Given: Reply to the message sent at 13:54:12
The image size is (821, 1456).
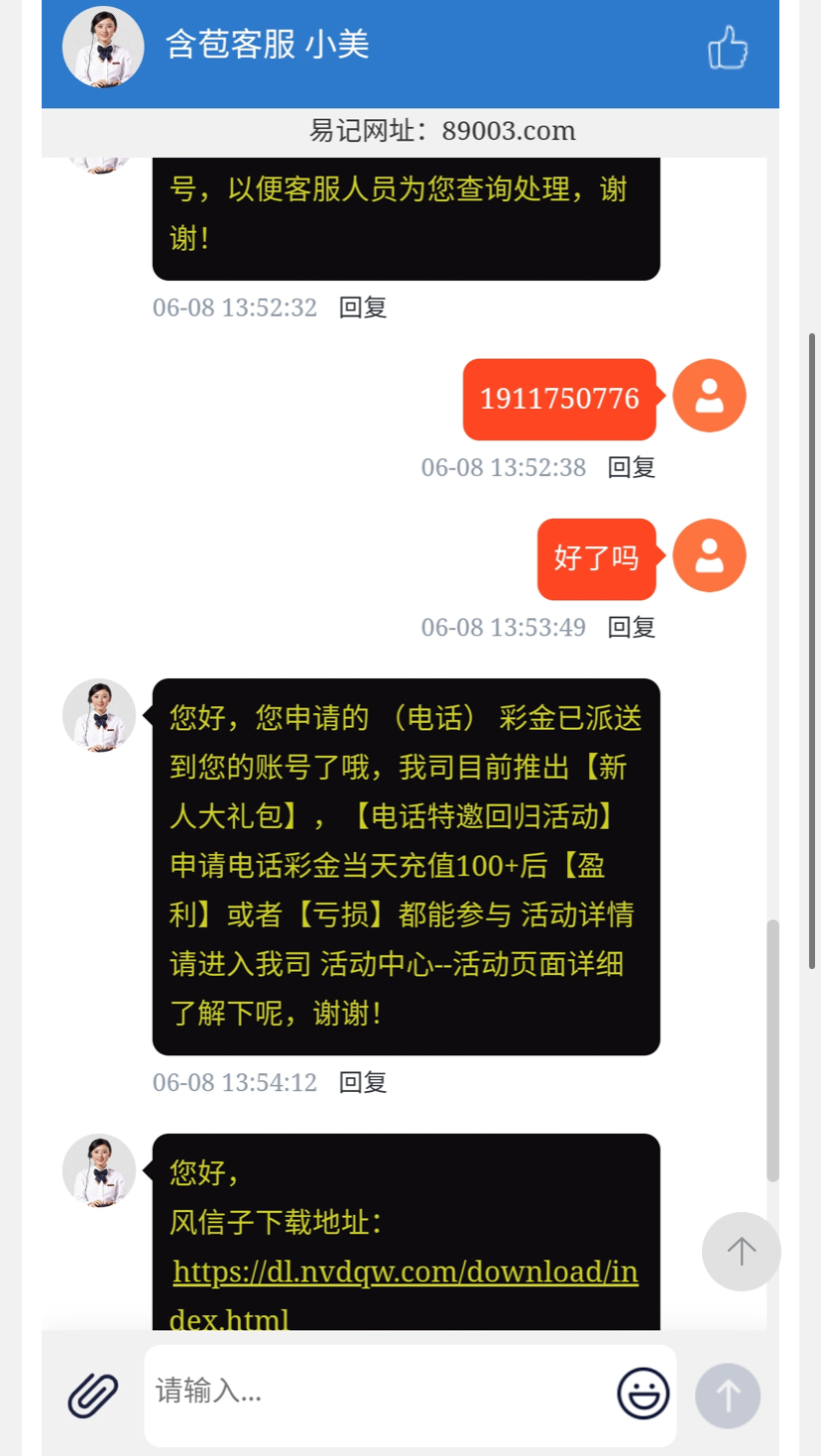Looking at the screenshot, I should coord(363,1082).
